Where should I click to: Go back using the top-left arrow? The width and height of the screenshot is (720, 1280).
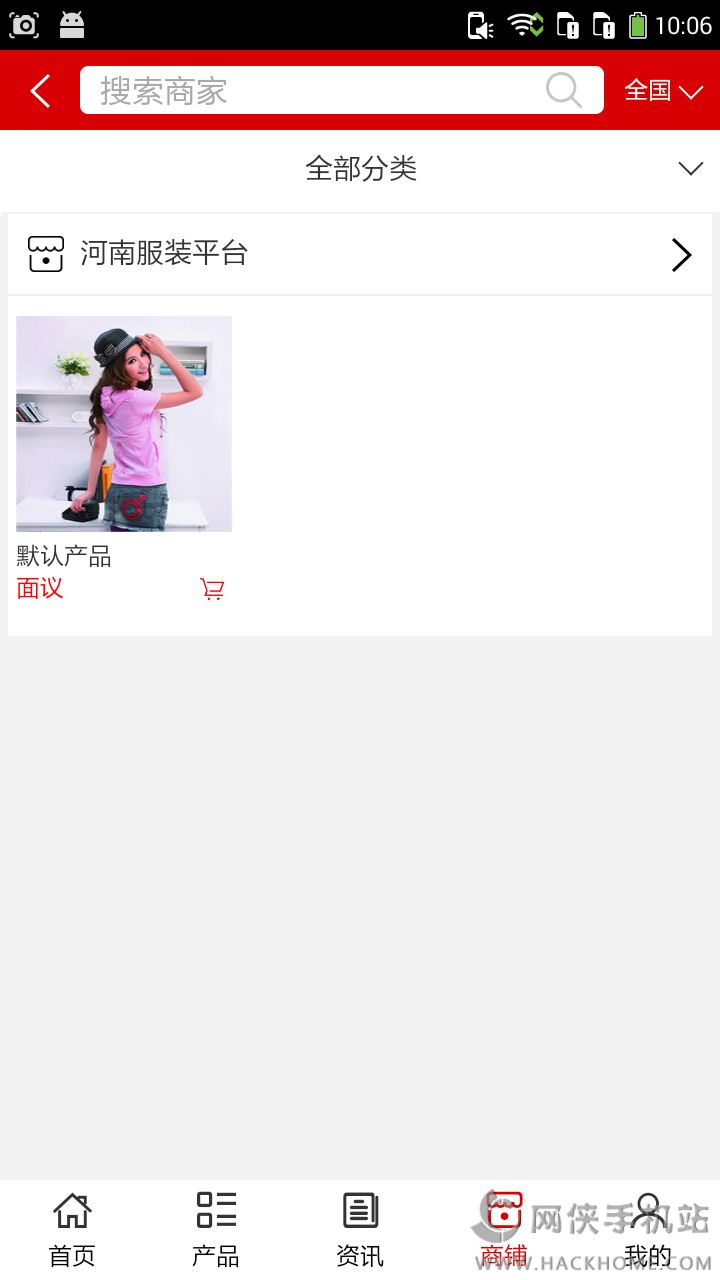[40, 91]
